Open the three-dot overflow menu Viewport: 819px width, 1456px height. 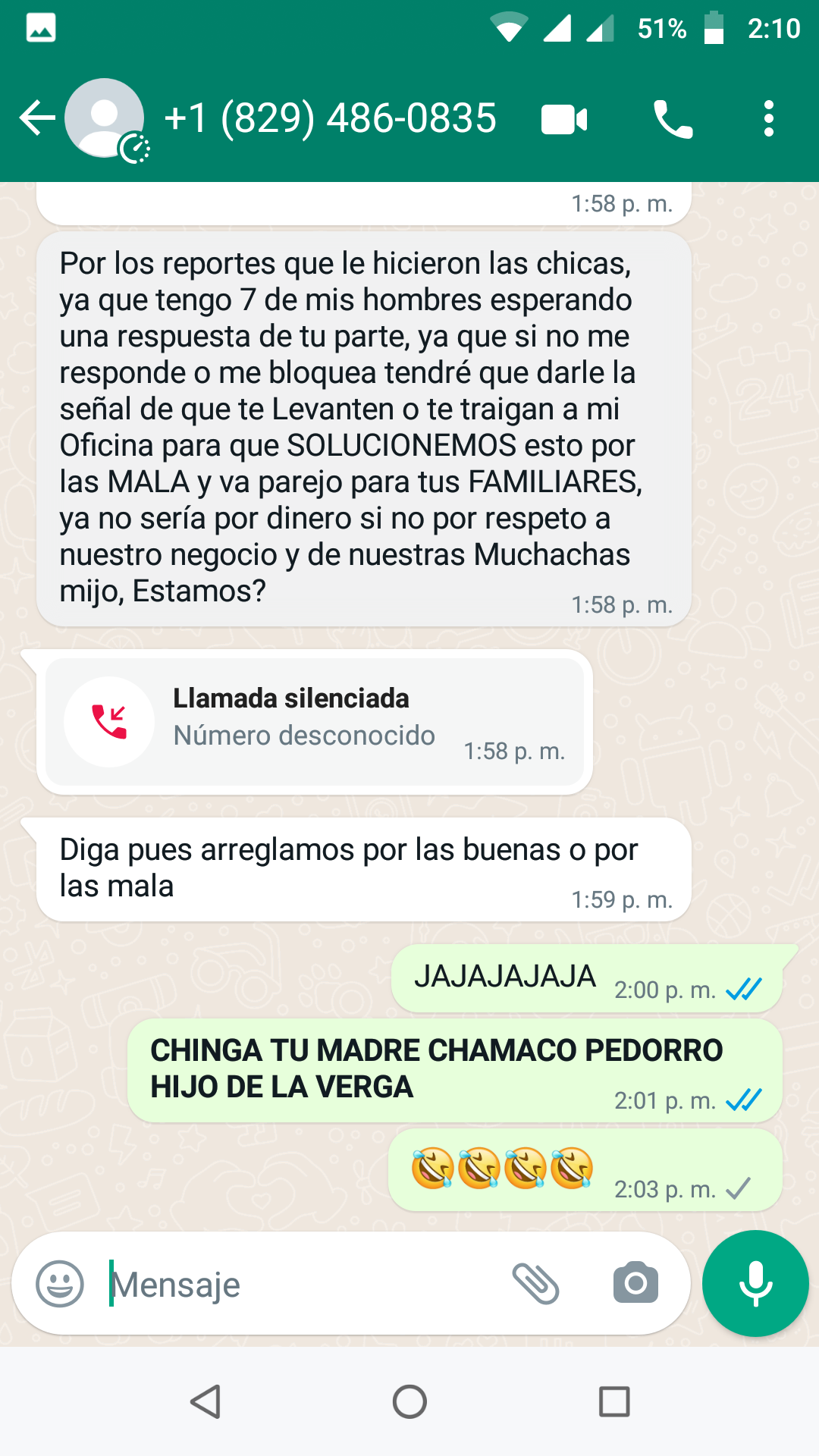[769, 119]
